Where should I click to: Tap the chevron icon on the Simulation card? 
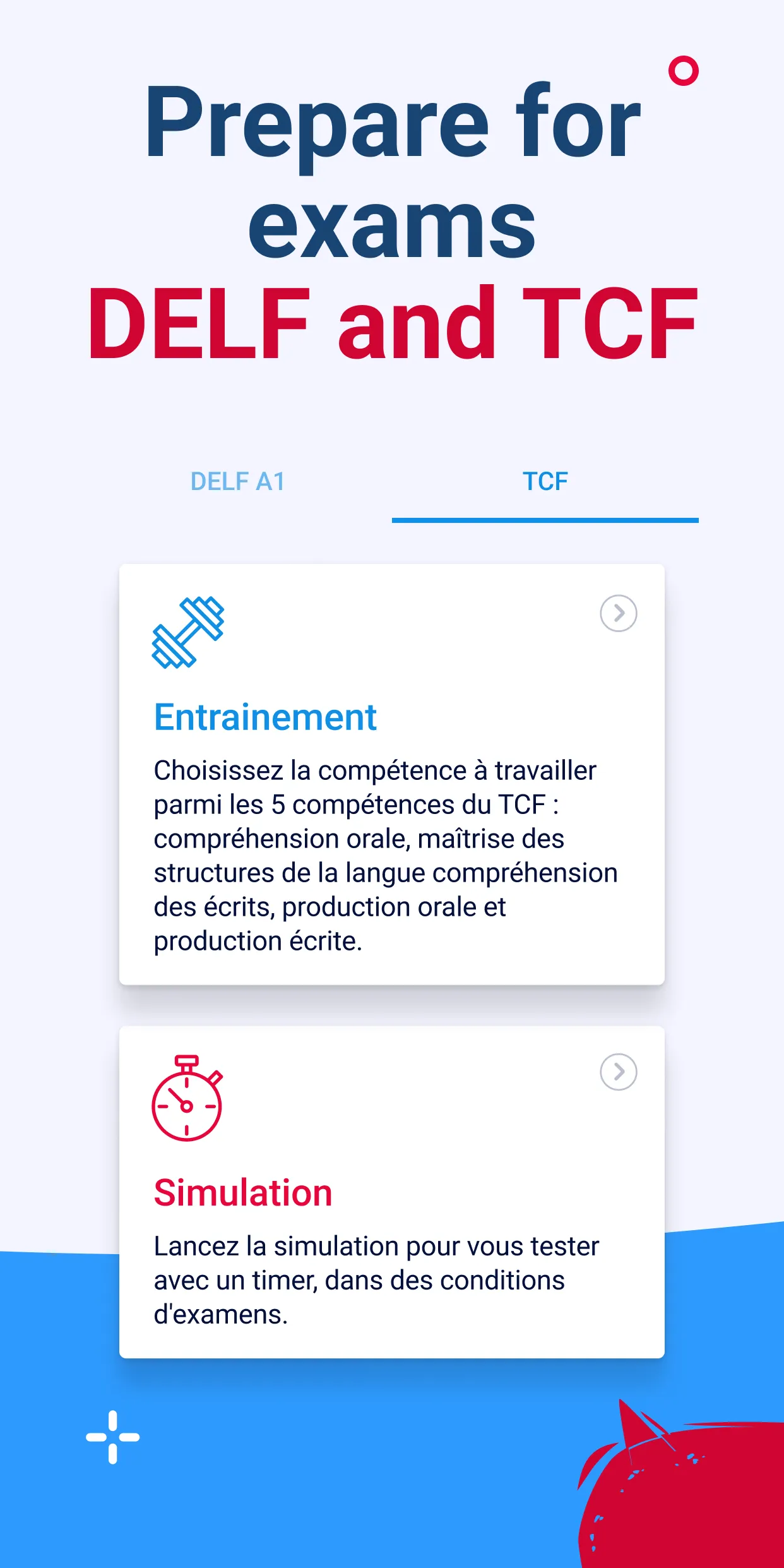(x=619, y=1071)
